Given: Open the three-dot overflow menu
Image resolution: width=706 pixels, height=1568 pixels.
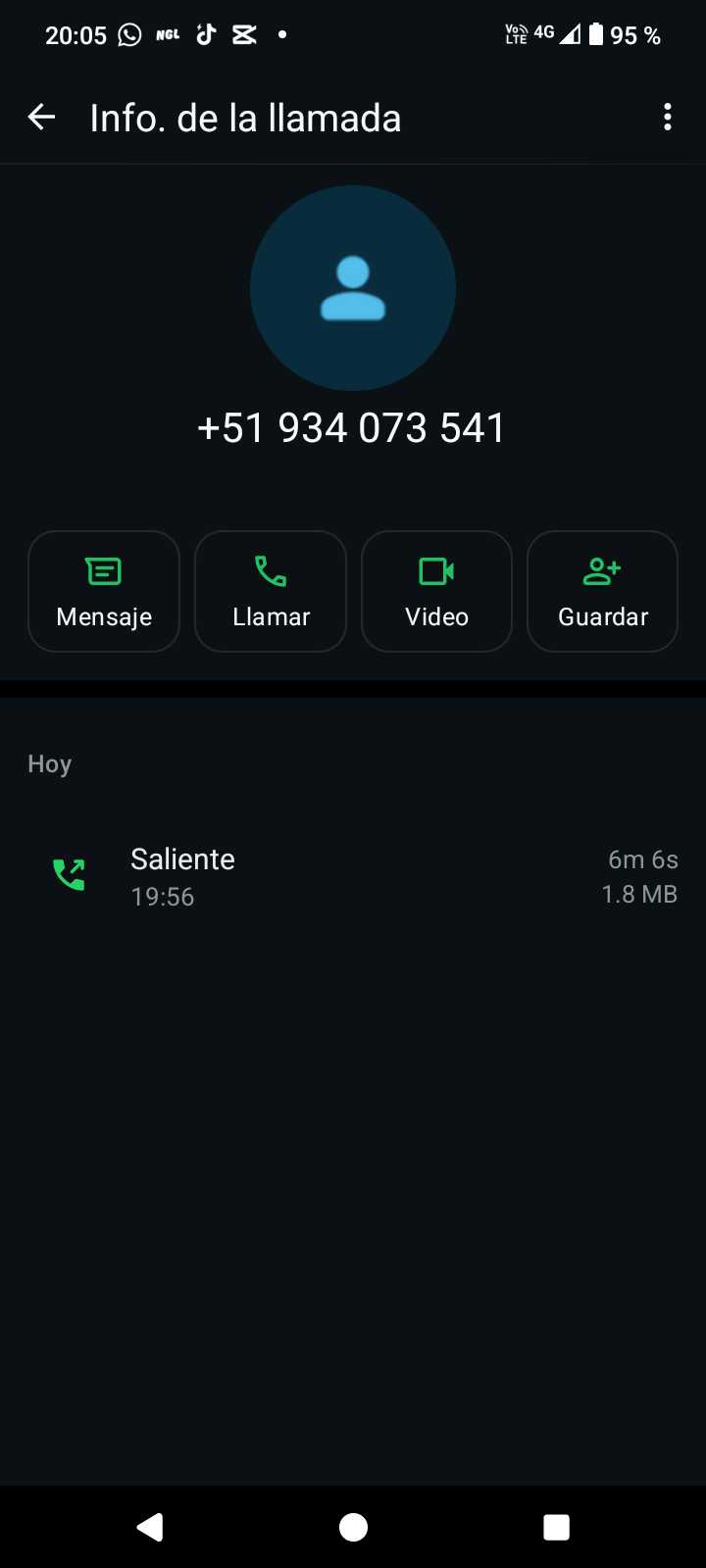Looking at the screenshot, I should coord(668,118).
